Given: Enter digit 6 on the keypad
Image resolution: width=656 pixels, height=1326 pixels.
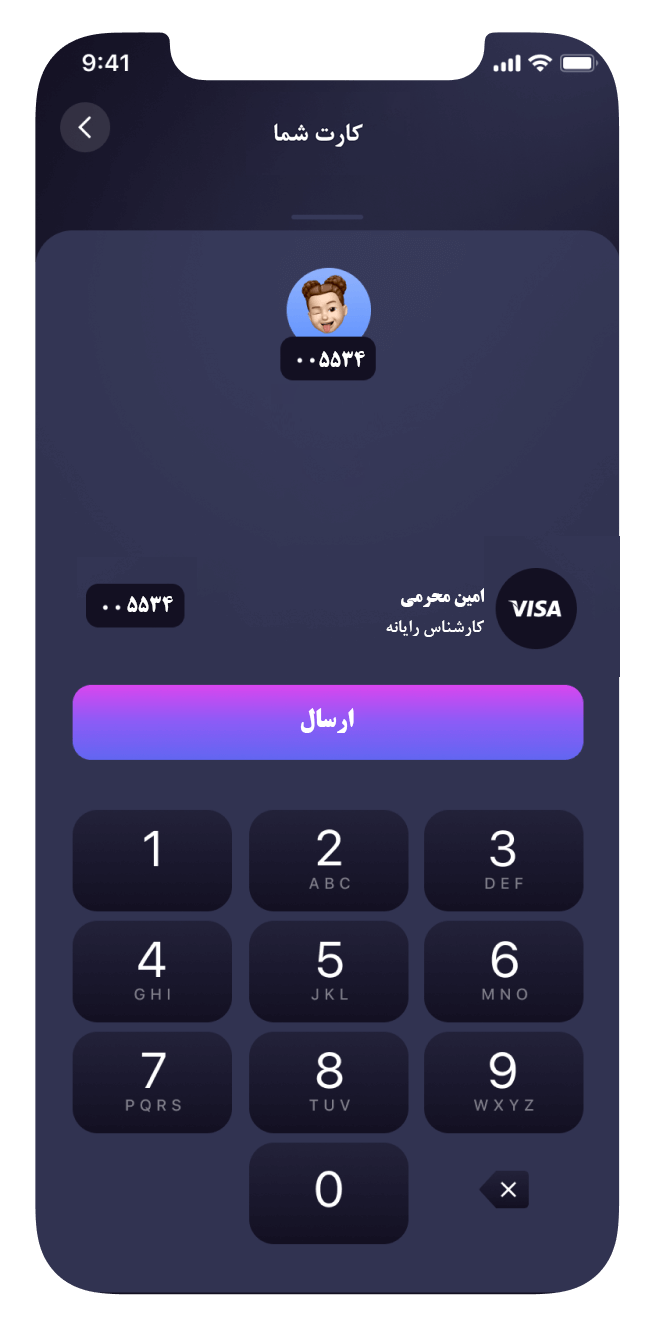Looking at the screenshot, I should [503, 971].
